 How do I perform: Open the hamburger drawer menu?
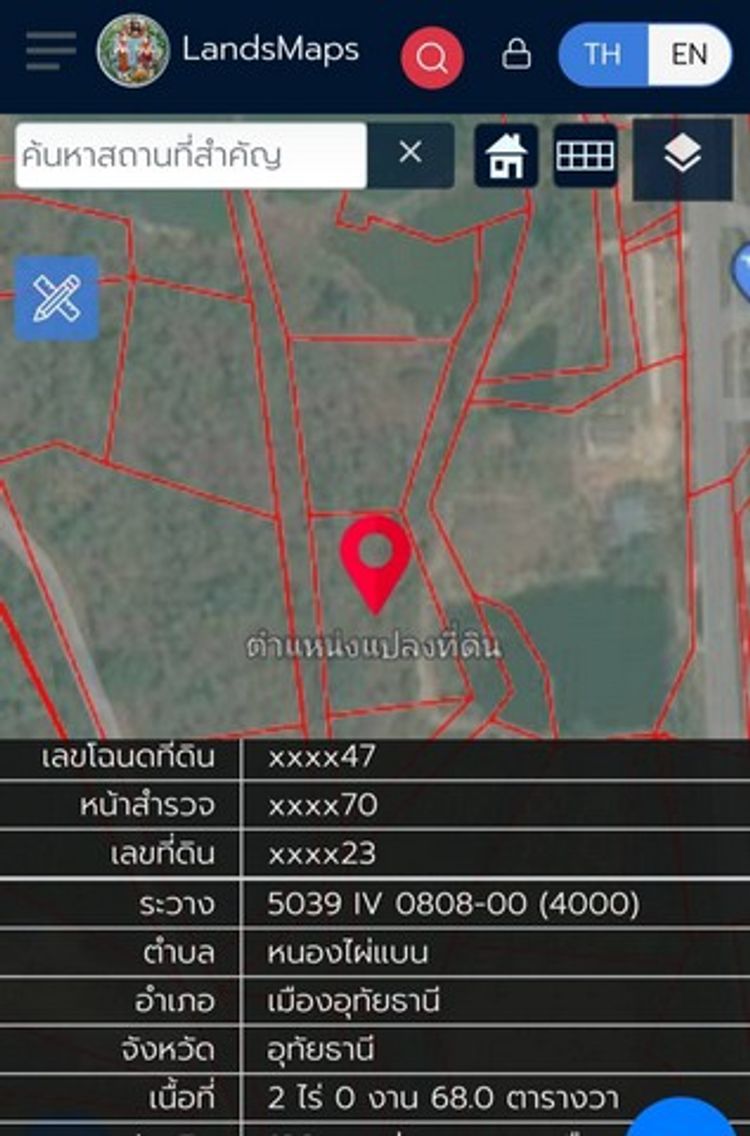tap(51, 51)
